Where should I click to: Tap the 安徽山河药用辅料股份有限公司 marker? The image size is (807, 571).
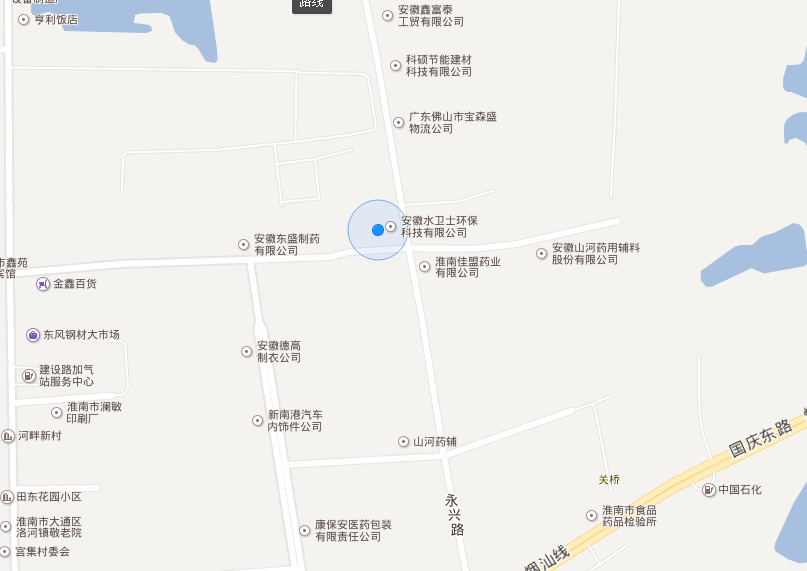pyautogui.click(x=542, y=253)
